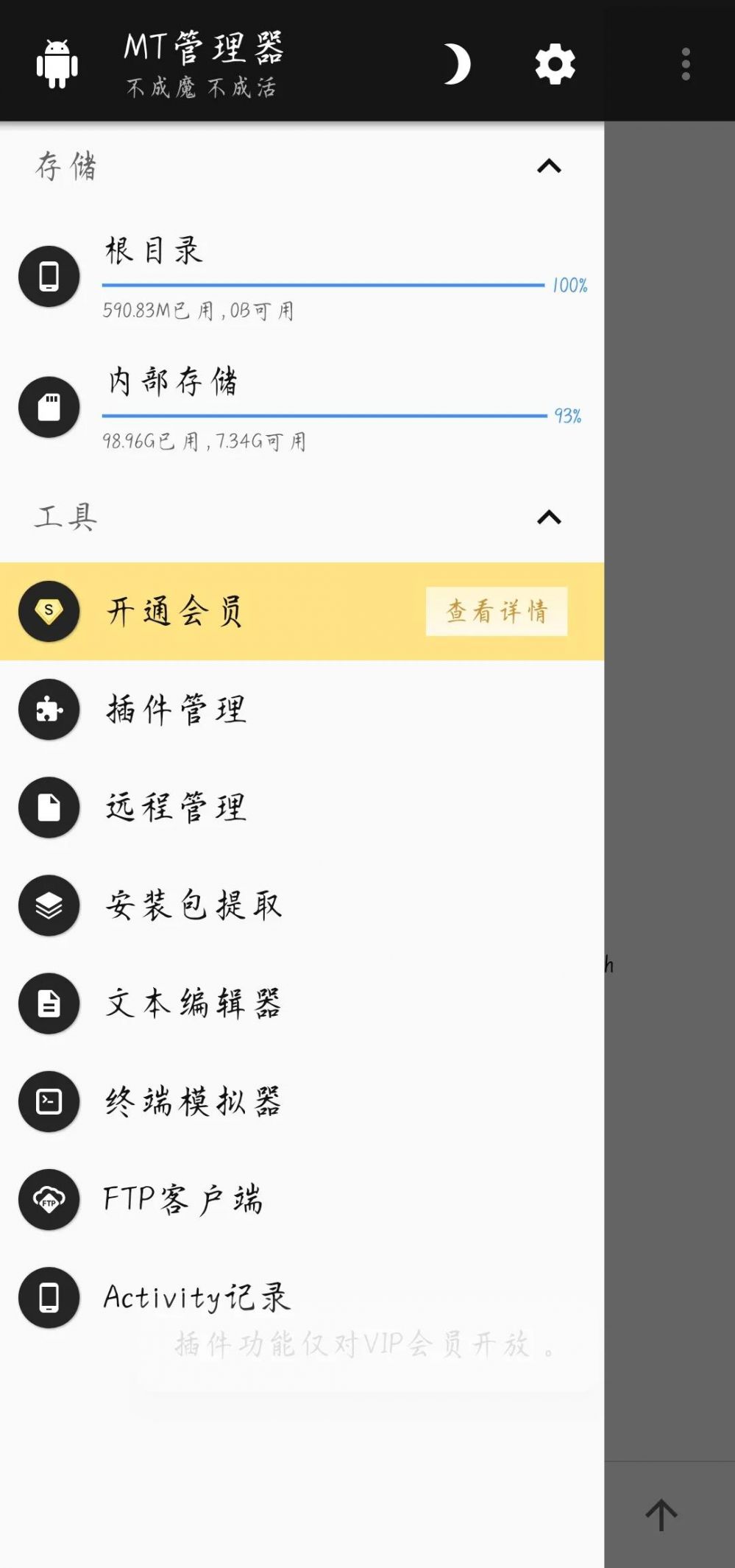The image size is (735, 1568).
Task: Collapse the 存储 section
Action: pos(549,166)
